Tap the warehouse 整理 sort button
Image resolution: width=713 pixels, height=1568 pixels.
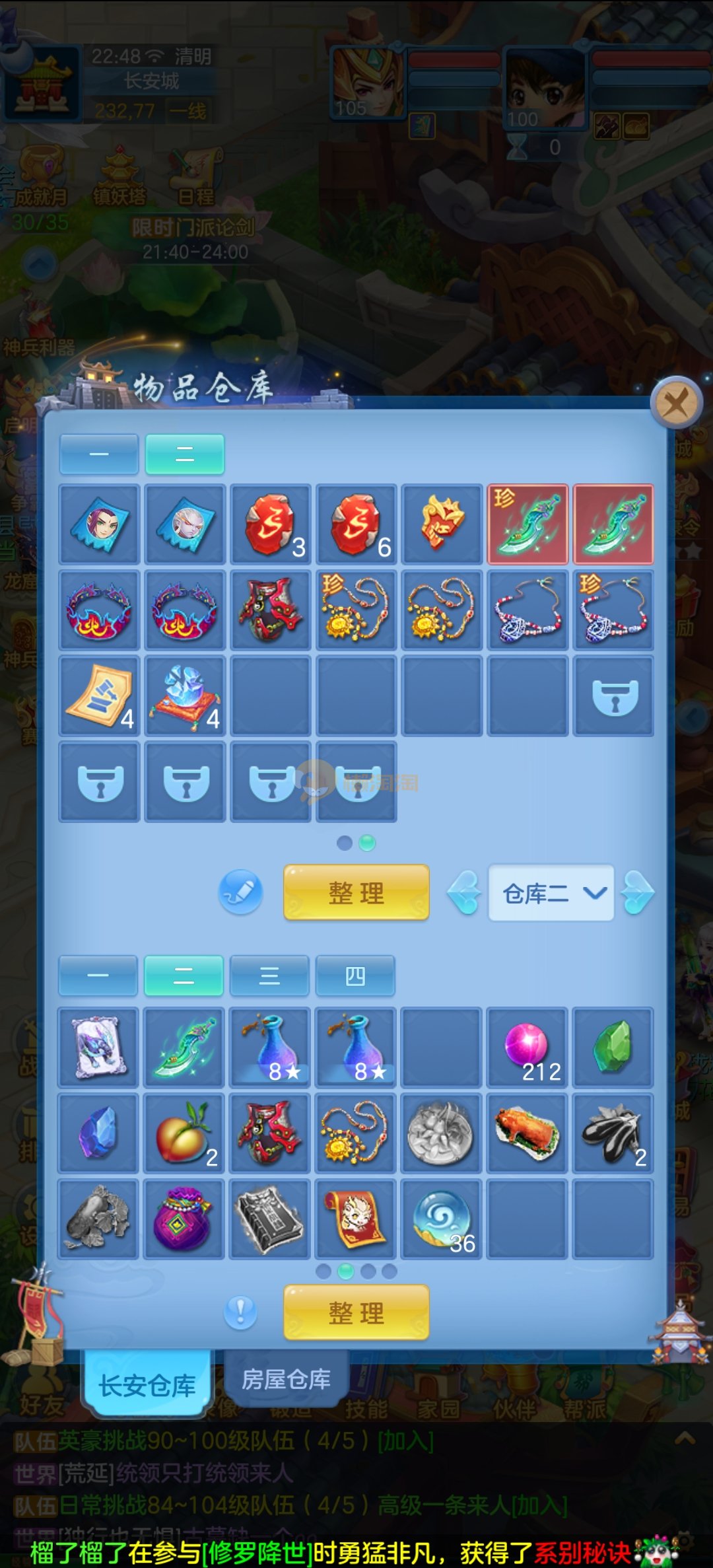[356, 893]
